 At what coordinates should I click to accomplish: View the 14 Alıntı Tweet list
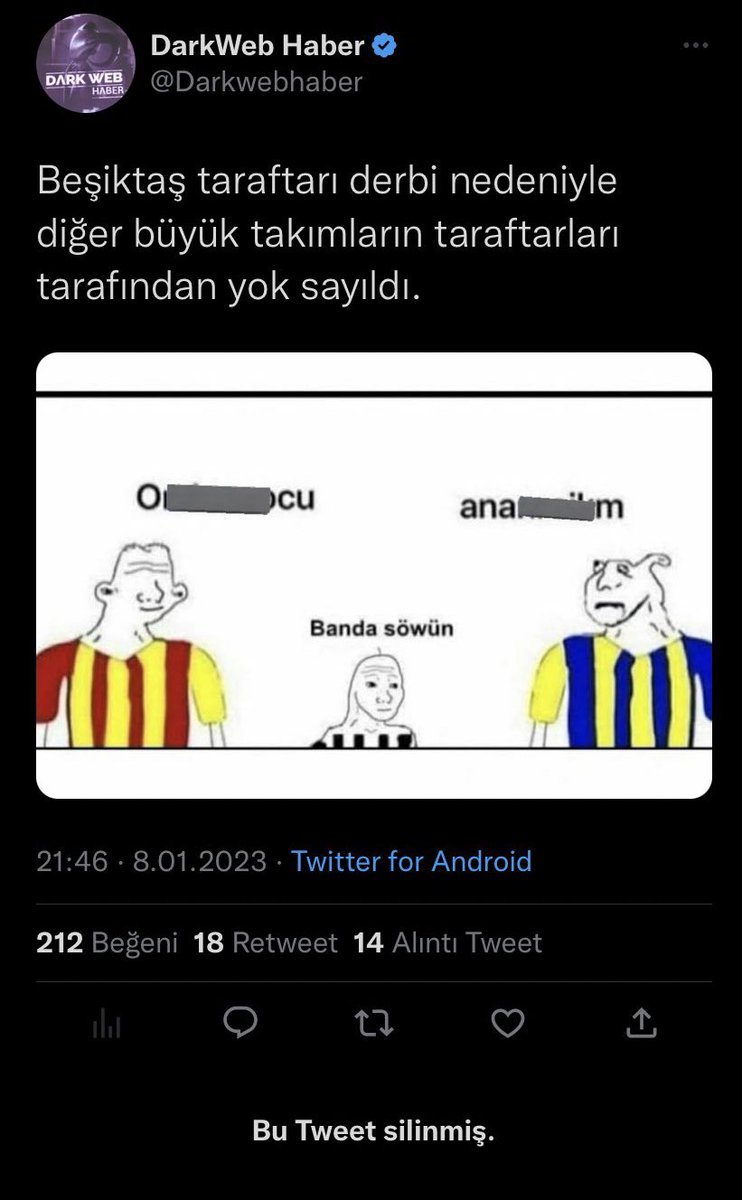click(448, 942)
